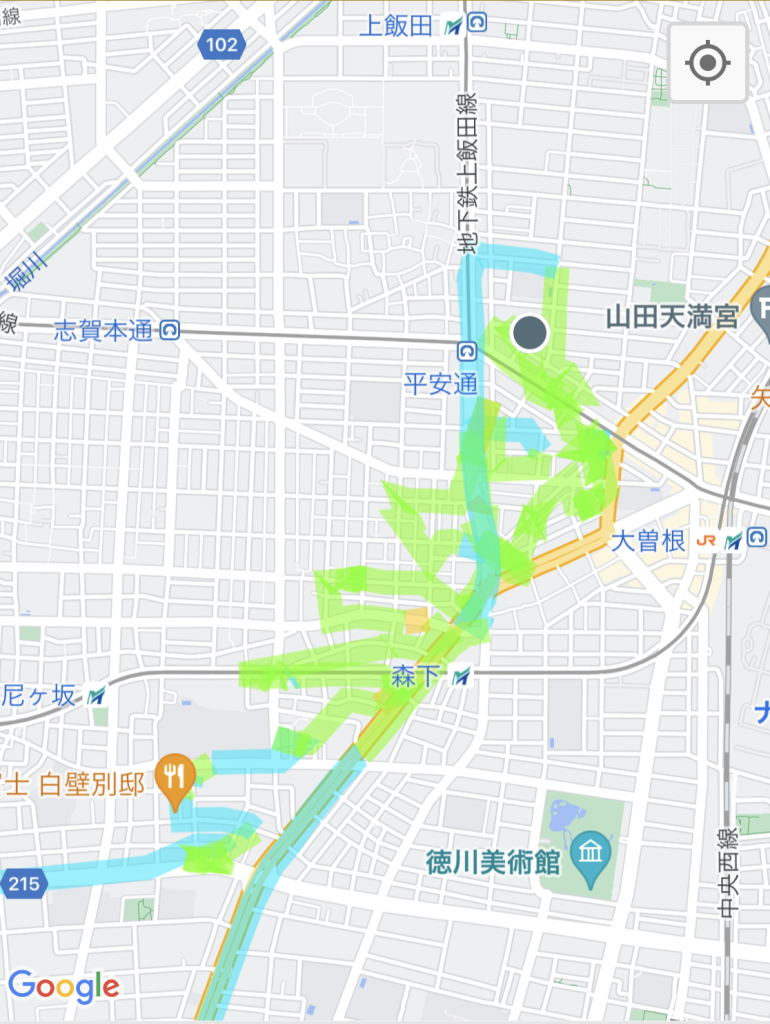The image size is (770, 1024).
Task: Tap 平安通 subway station marker
Action: [467, 353]
